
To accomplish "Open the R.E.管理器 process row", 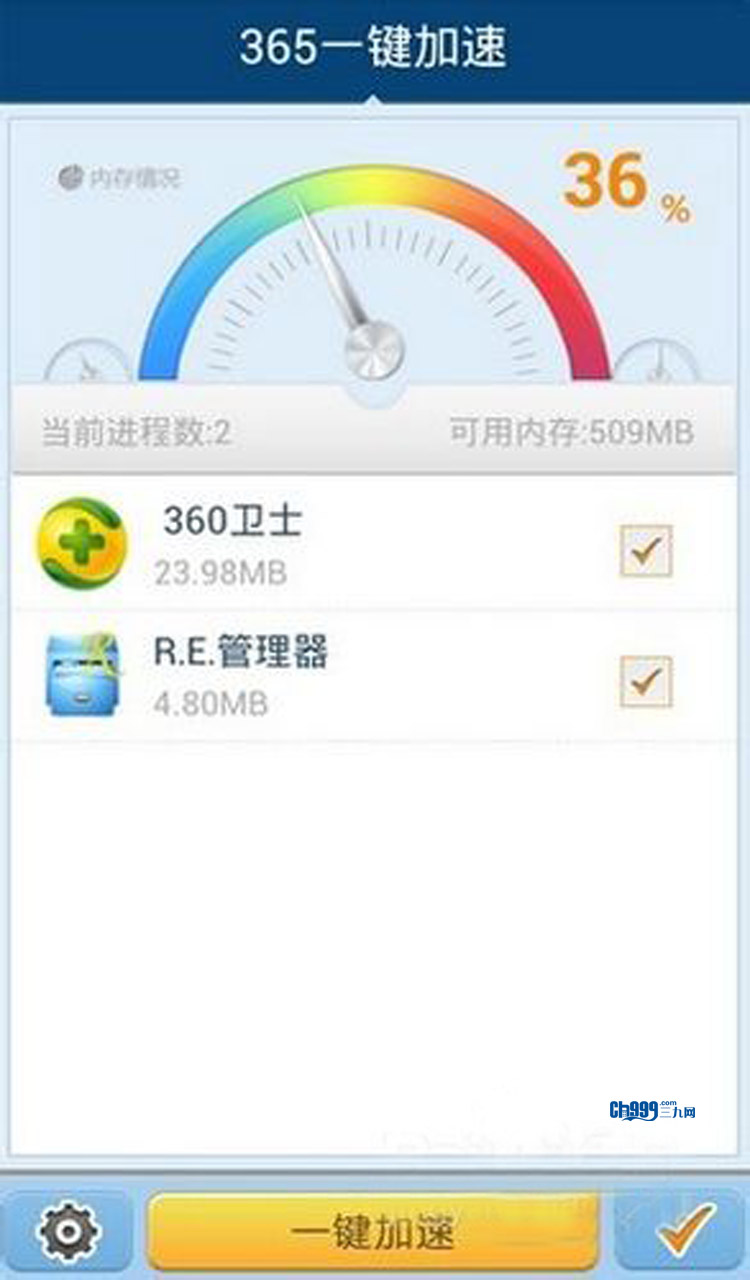I will (x=375, y=676).
